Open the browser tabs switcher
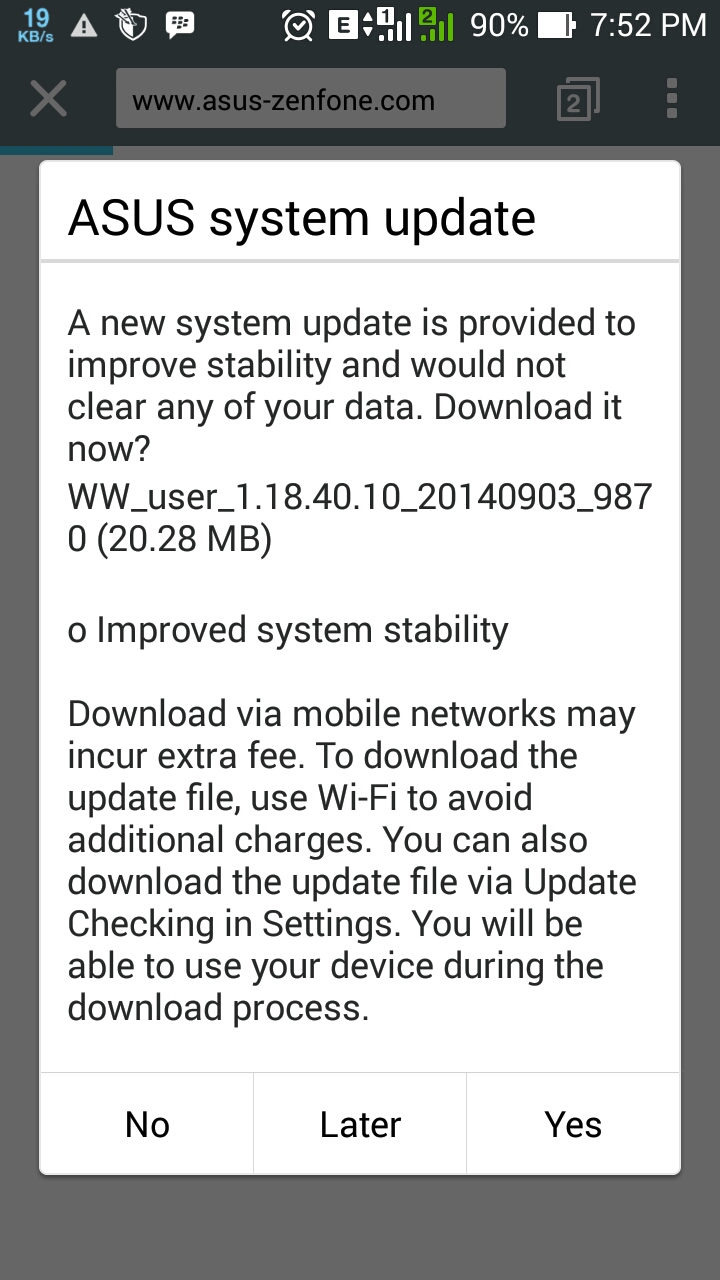This screenshot has height=1280, width=720. point(578,99)
